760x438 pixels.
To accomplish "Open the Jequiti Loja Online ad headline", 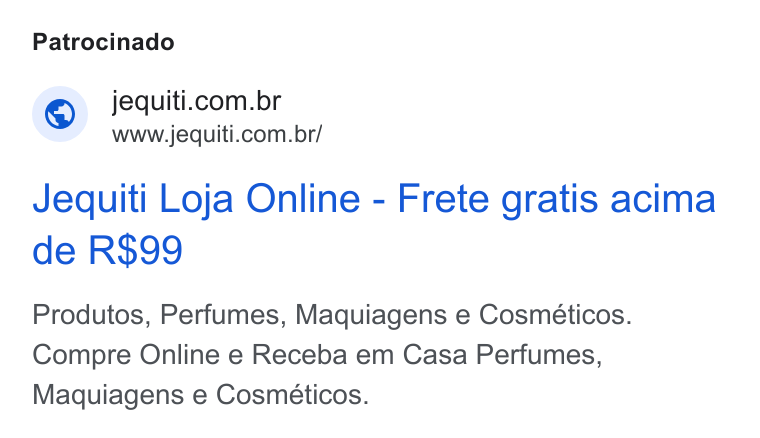I will pyautogui.click(x=374, y=224).
